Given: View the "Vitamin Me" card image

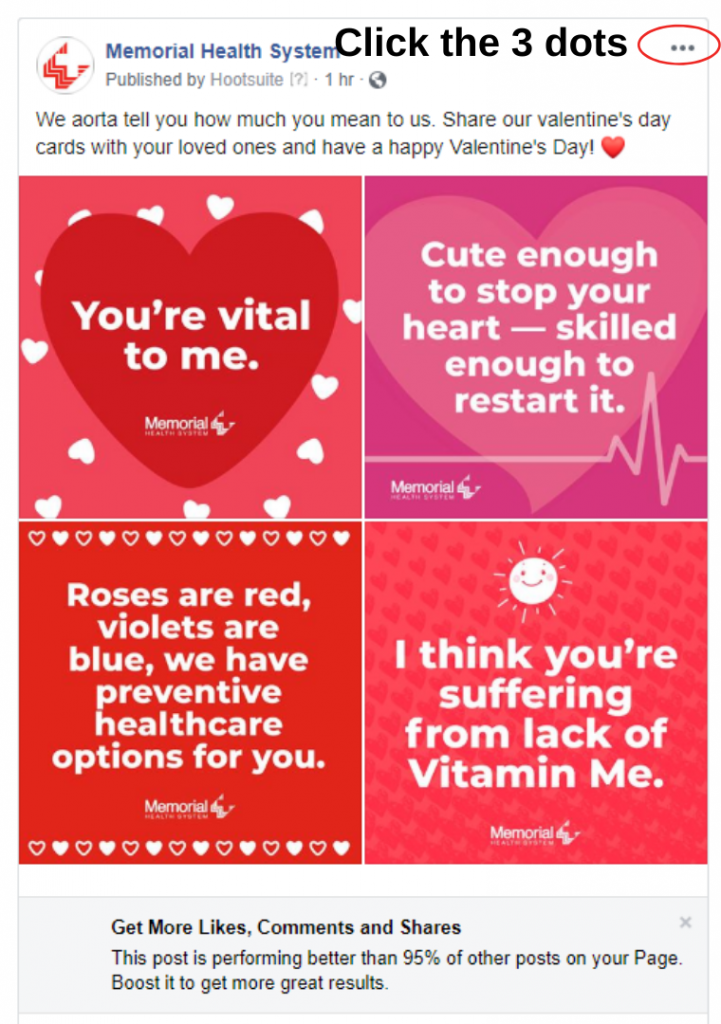Looking at the screenshot, I should tap(536, 692).
